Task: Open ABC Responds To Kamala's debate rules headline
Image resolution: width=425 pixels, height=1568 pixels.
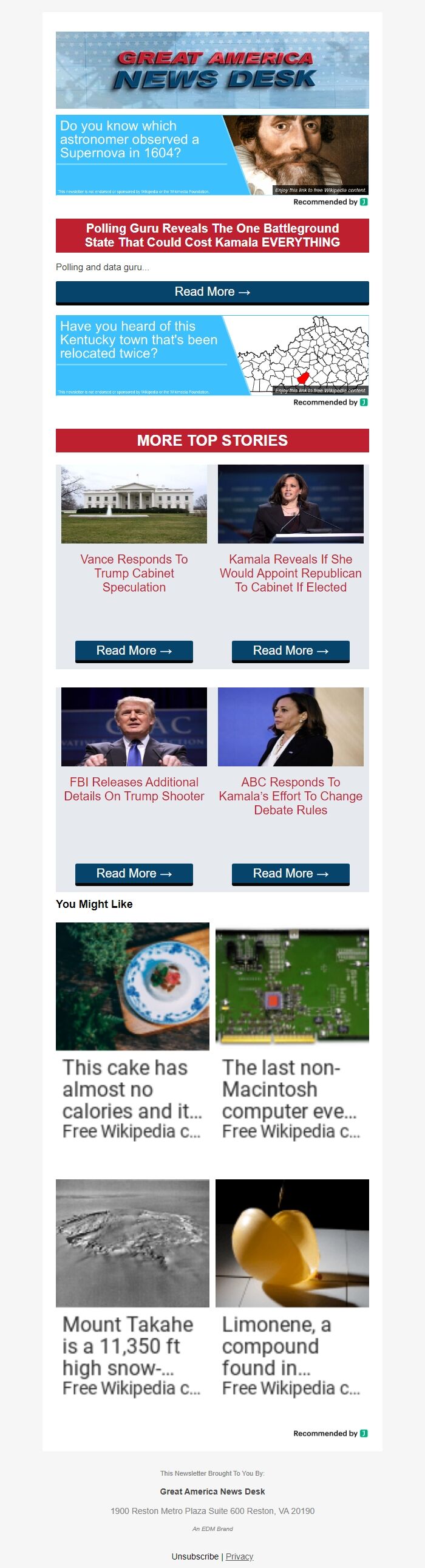Action: [290, 796]
